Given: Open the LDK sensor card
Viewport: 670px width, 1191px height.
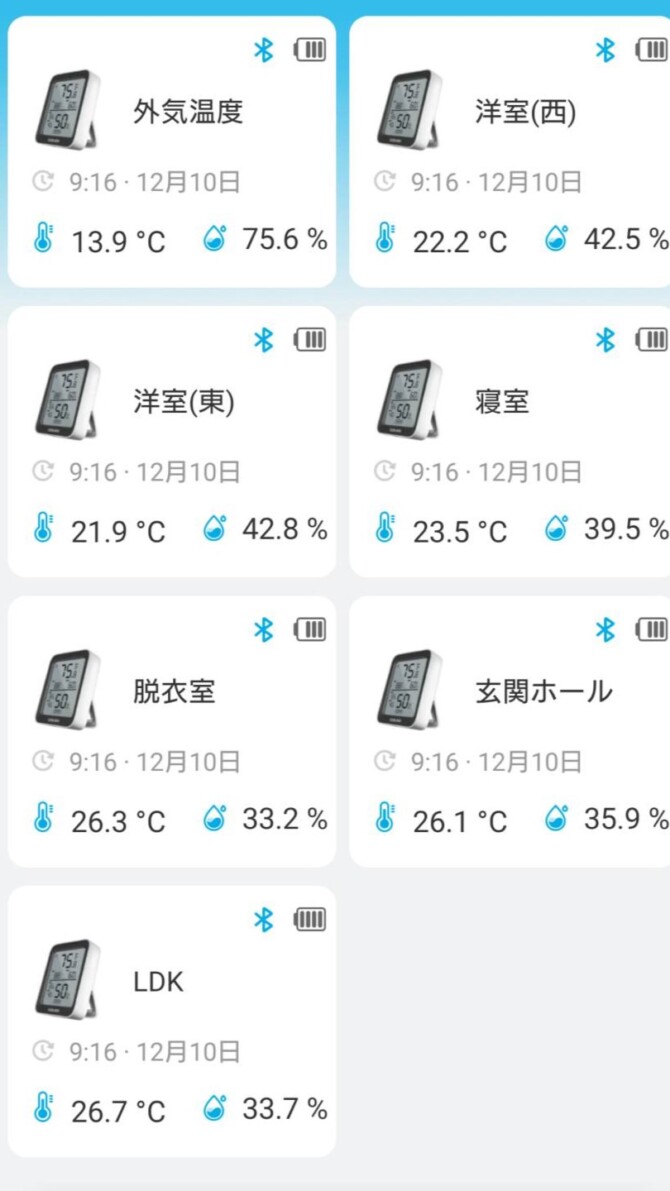Looking at the screenshot, I should [x=172, y=1021].
